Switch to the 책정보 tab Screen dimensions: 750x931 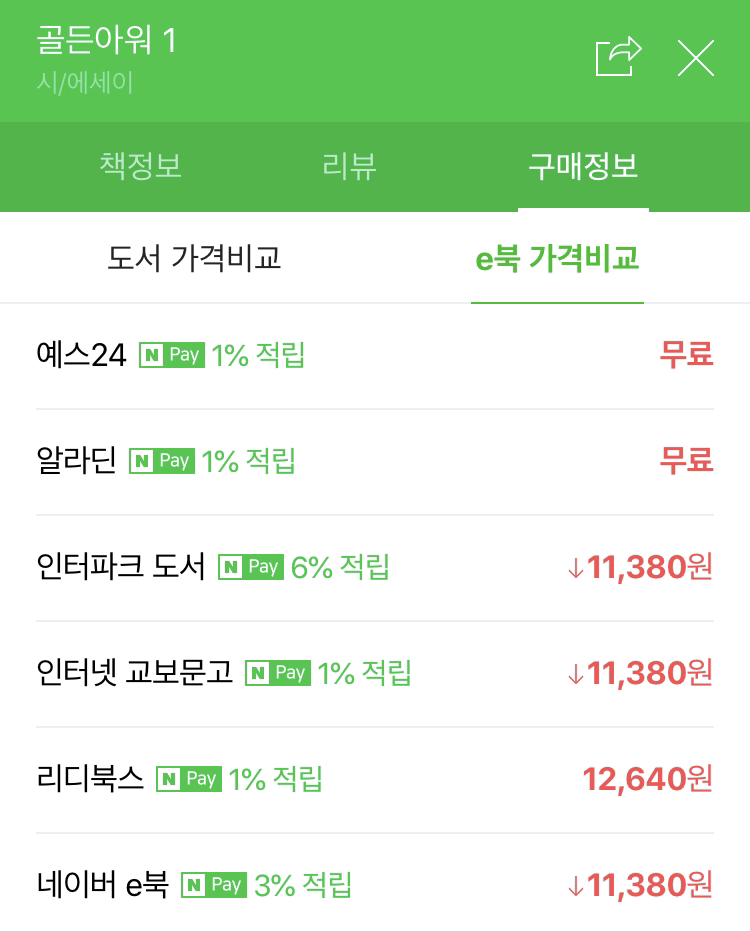click(x=140, y=166)
